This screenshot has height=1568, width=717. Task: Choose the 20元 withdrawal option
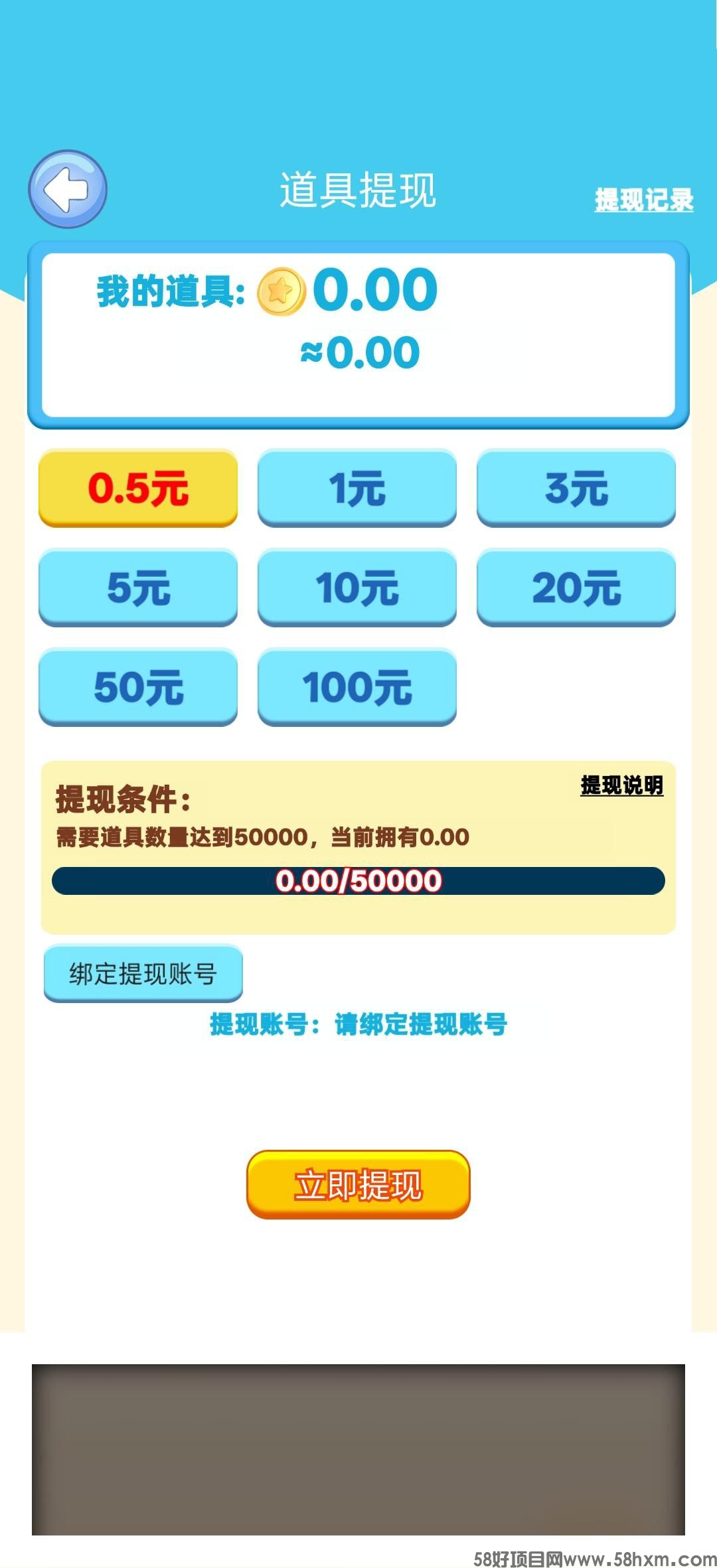tap(576, 588)
